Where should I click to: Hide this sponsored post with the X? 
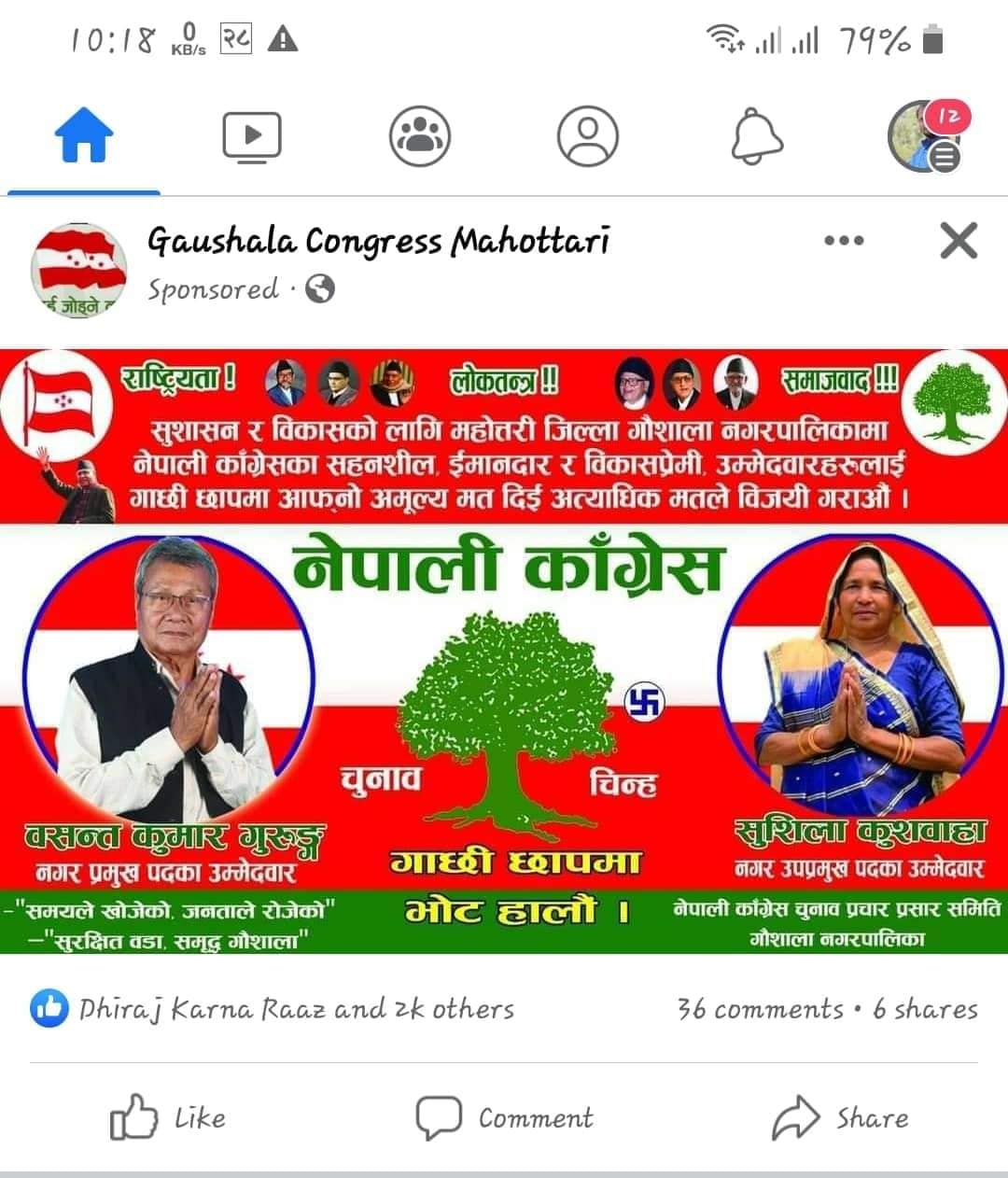click(959, 241)
